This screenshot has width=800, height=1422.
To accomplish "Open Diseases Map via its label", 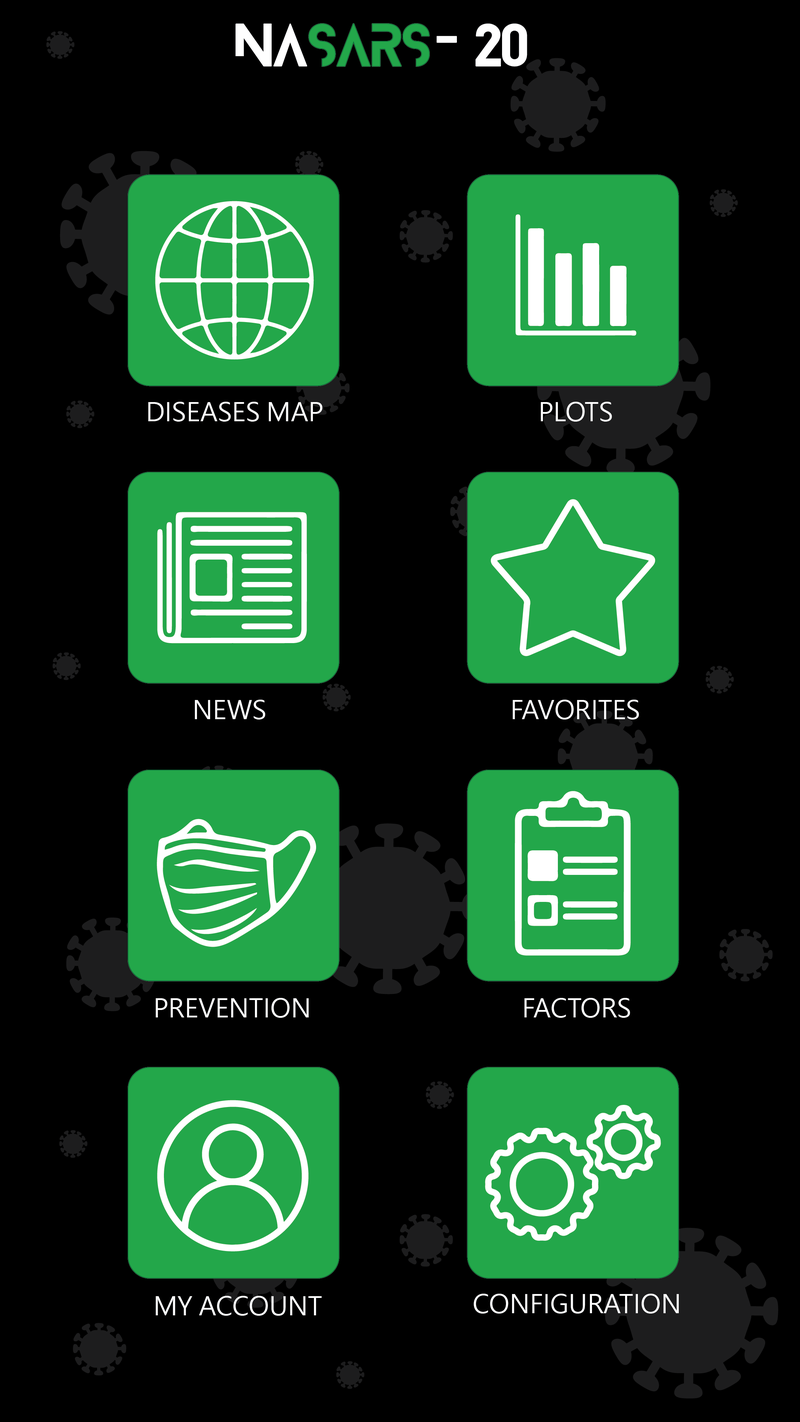I will point(233,411).
